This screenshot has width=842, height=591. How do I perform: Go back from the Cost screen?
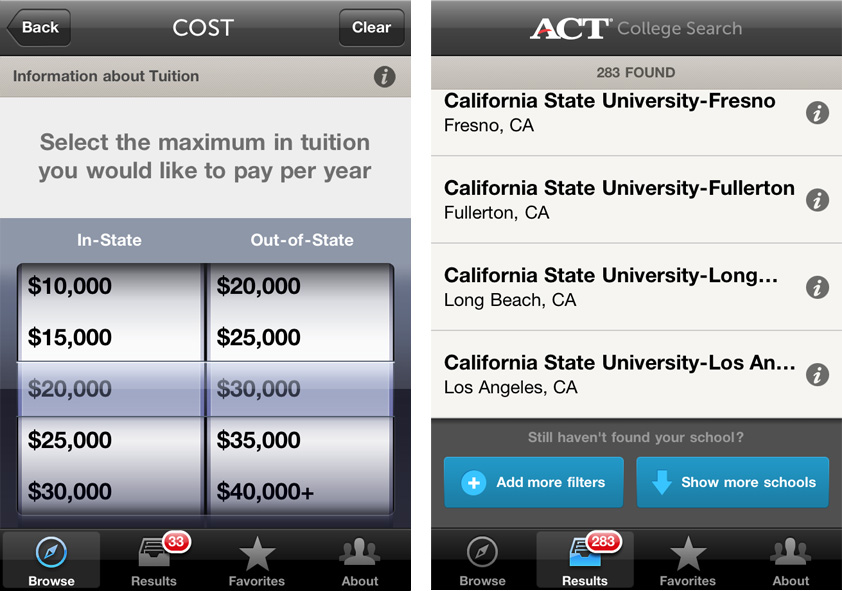38,27
